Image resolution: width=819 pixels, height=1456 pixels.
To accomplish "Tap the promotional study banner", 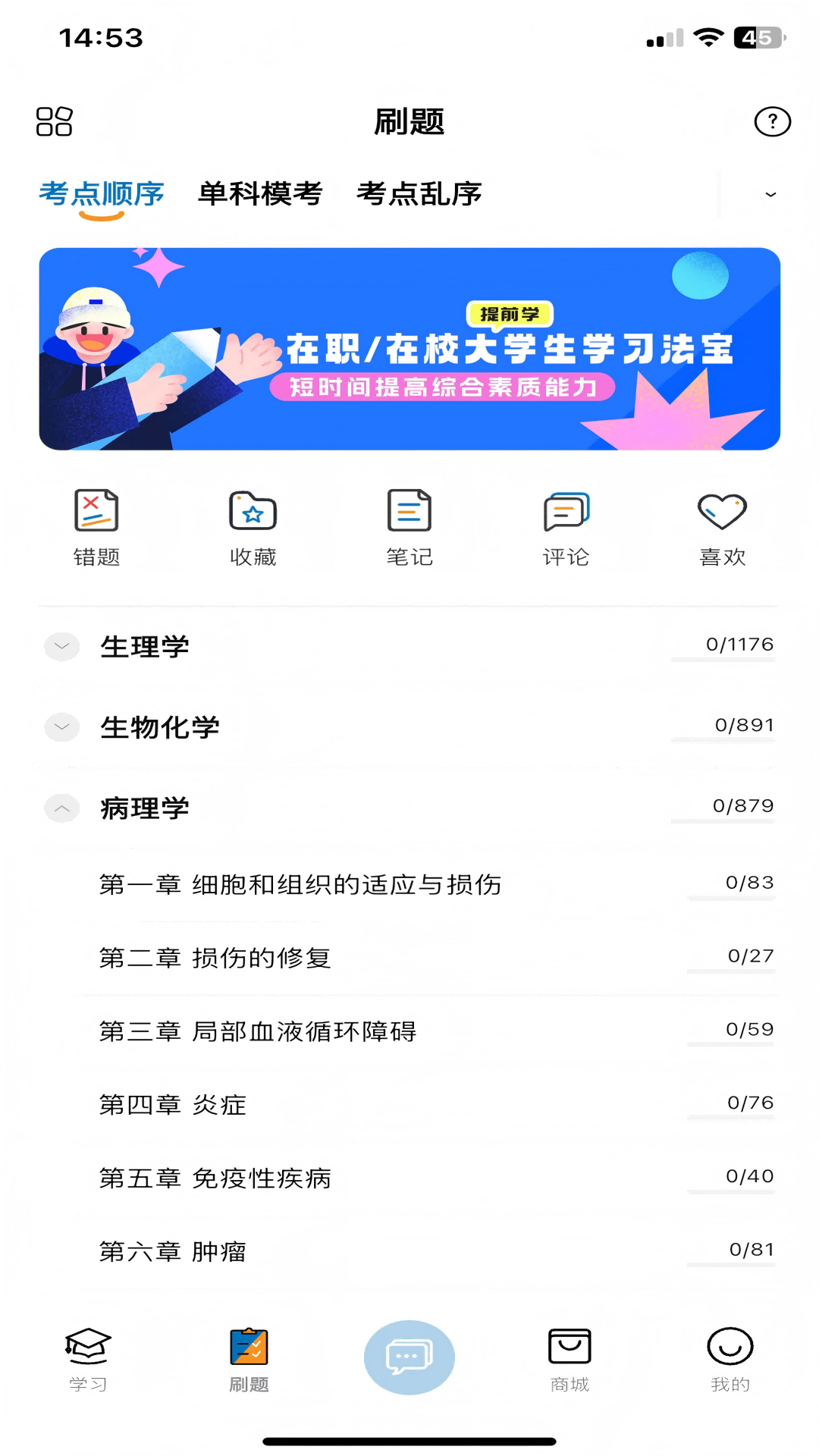I will [x=409, y=347].
